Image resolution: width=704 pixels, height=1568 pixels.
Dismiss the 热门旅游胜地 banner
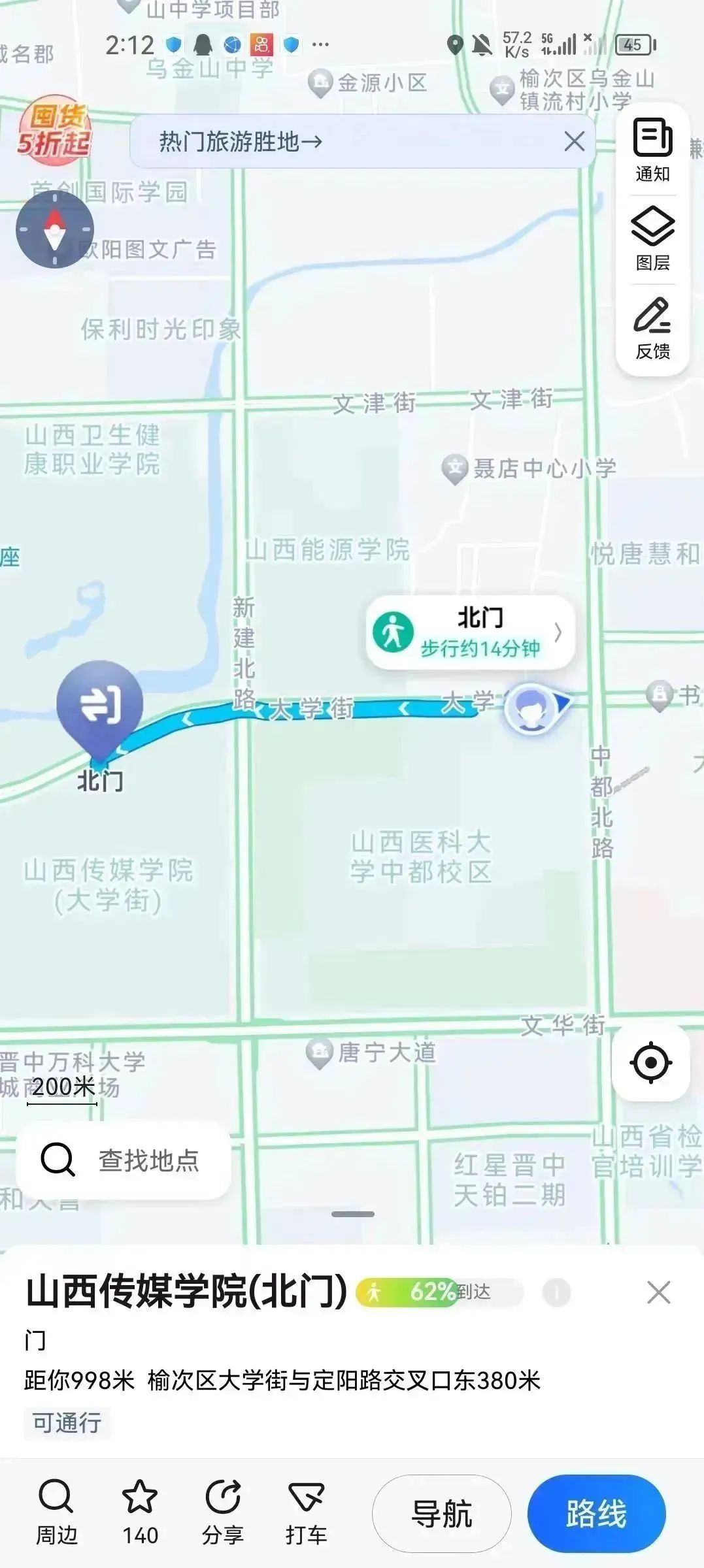pyautogui.click(x=574, y=141)
